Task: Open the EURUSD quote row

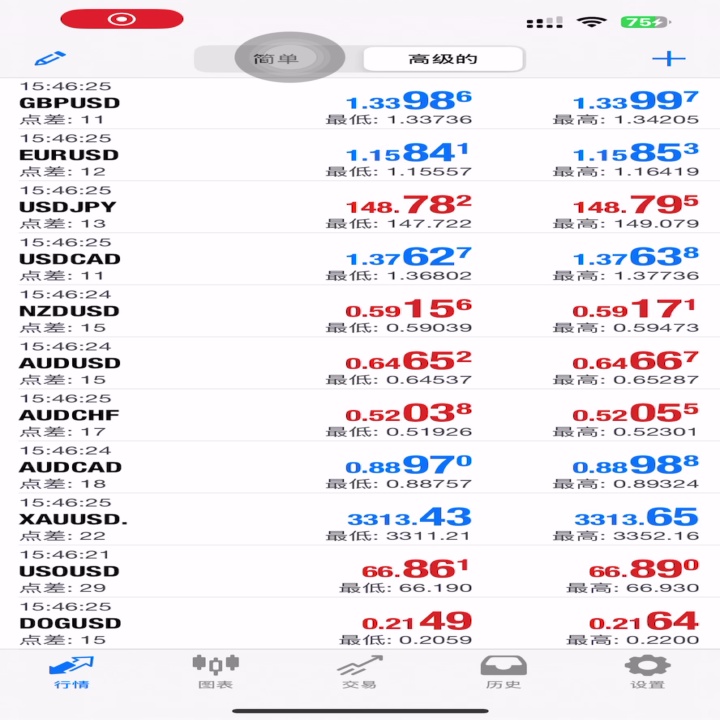Action: (360, 155)
